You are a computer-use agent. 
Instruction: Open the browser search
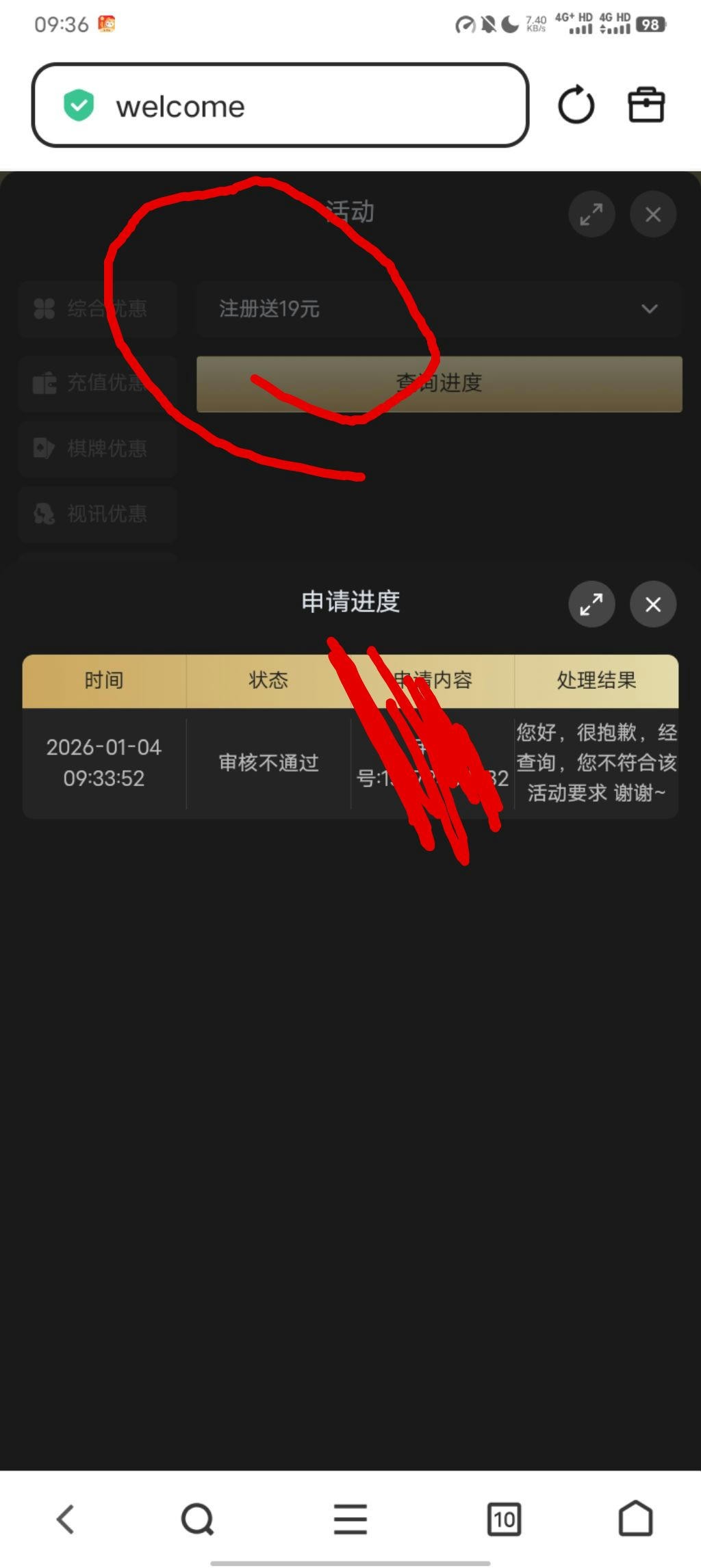tap(198, 1519)
